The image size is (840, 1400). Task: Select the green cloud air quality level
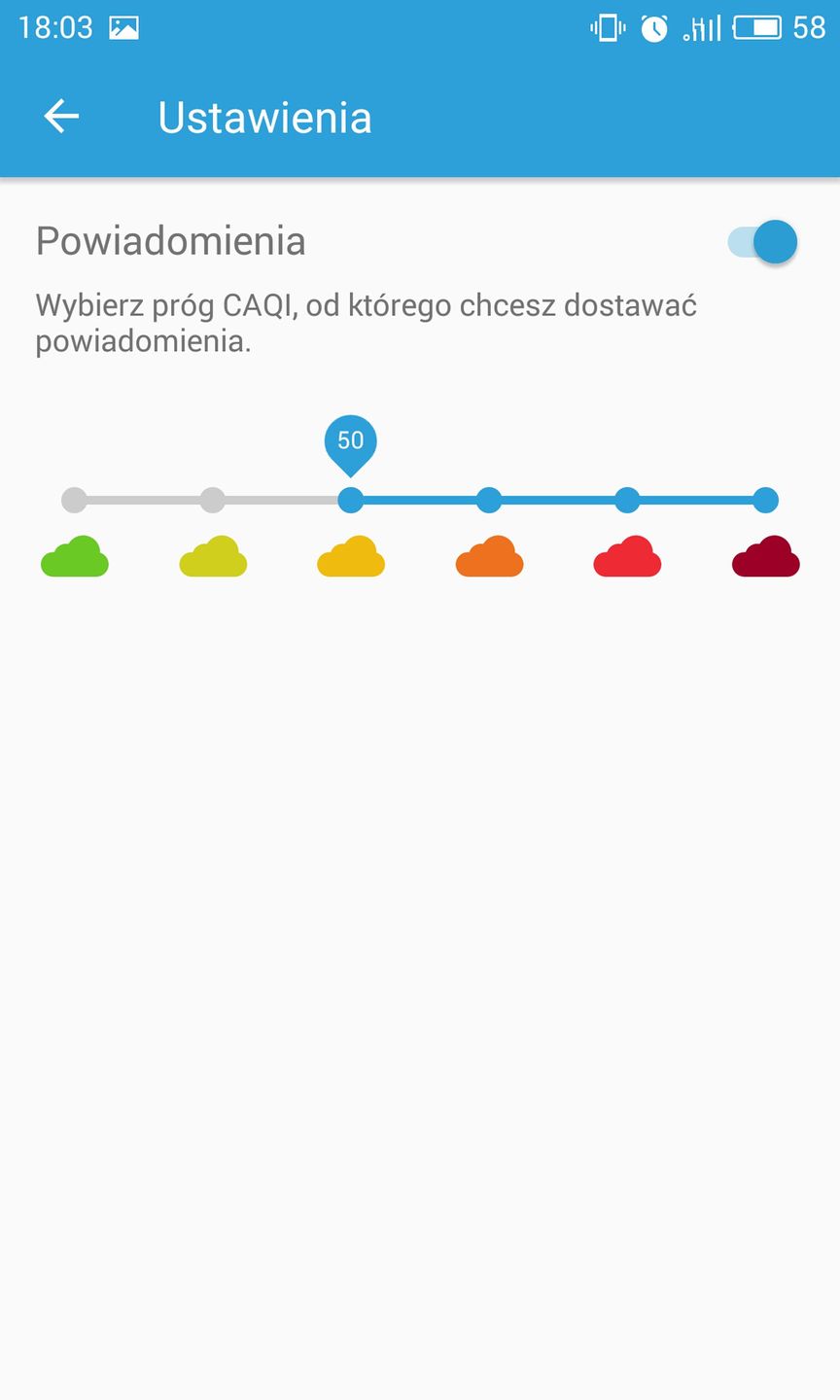pos(74,557)
